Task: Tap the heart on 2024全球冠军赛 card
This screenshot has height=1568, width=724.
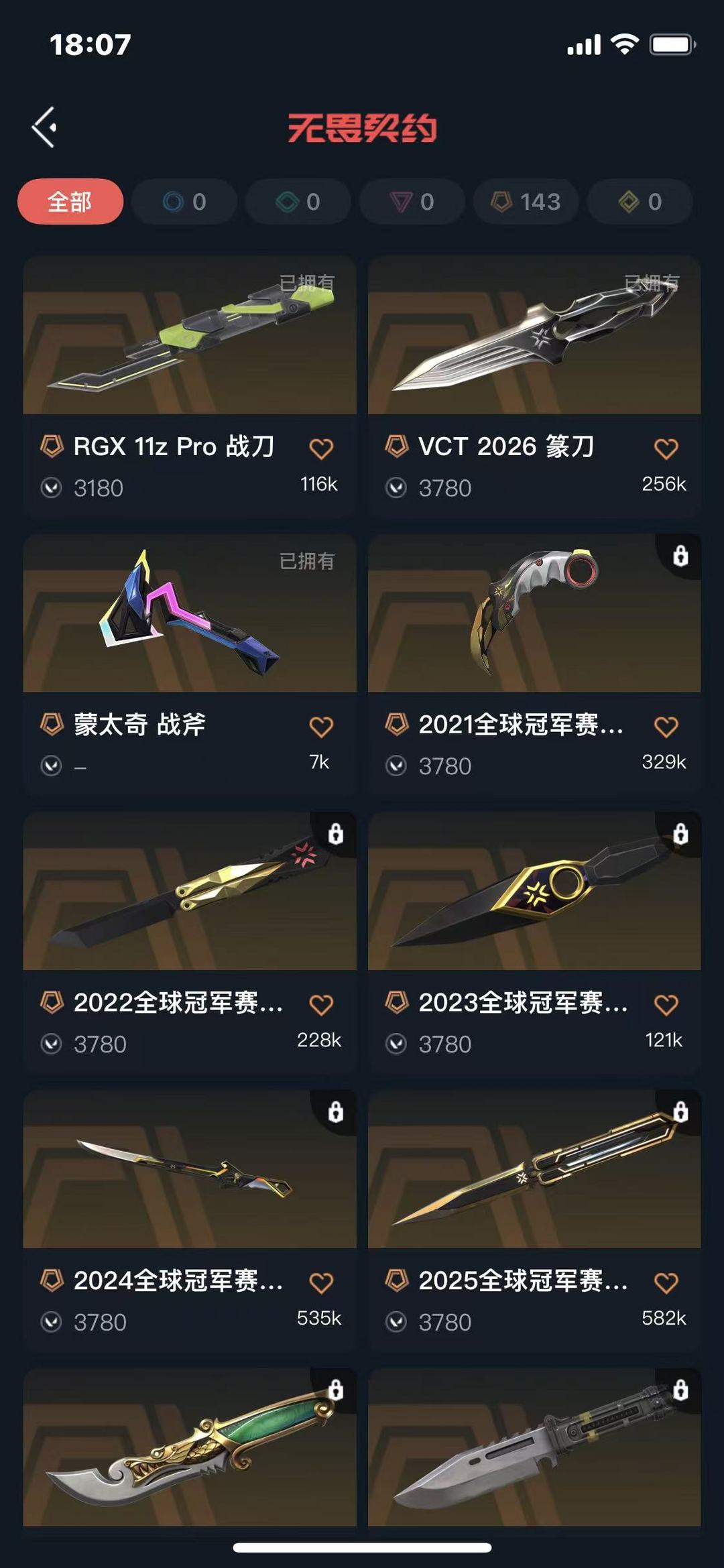Action: (x=321, y=1283)
